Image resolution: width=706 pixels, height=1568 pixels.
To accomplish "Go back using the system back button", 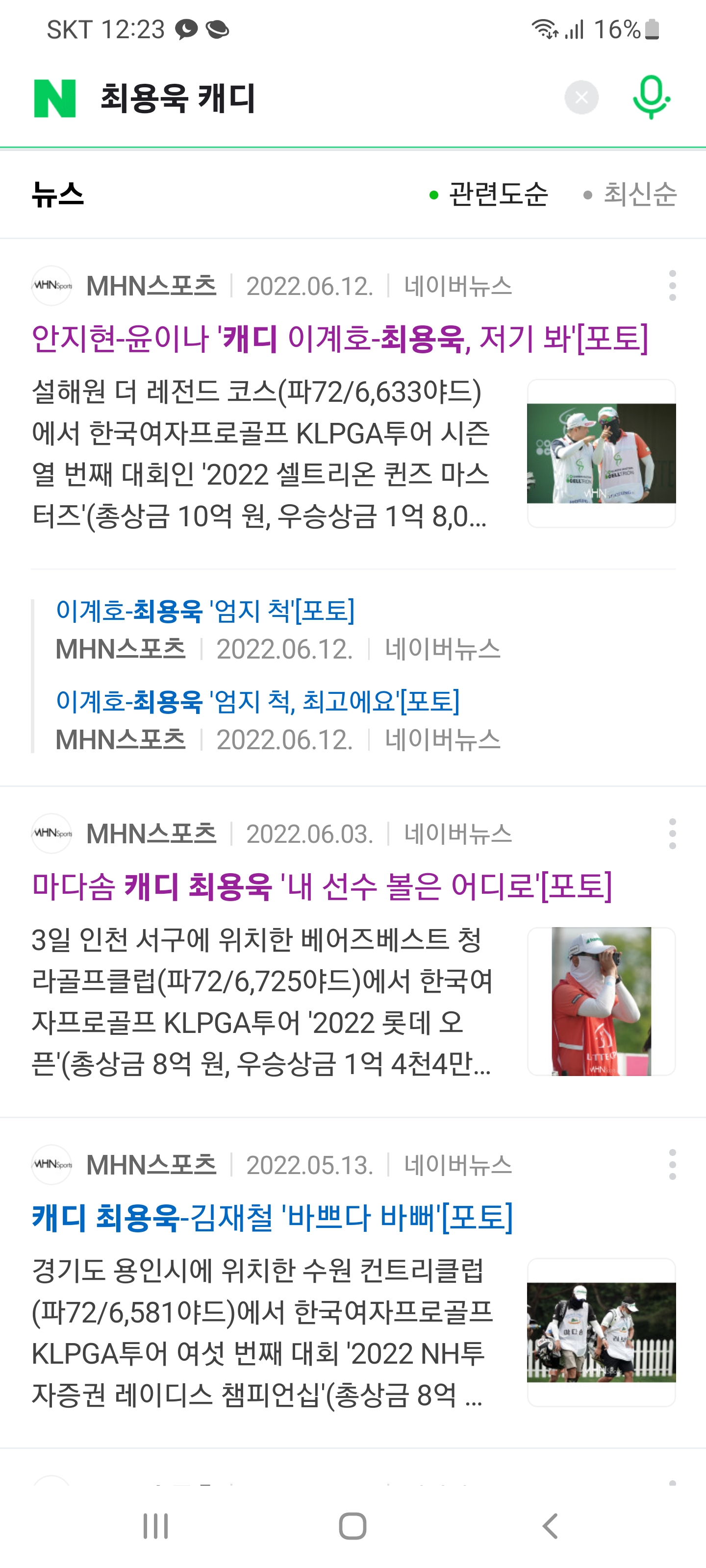I will point(550,1526).
